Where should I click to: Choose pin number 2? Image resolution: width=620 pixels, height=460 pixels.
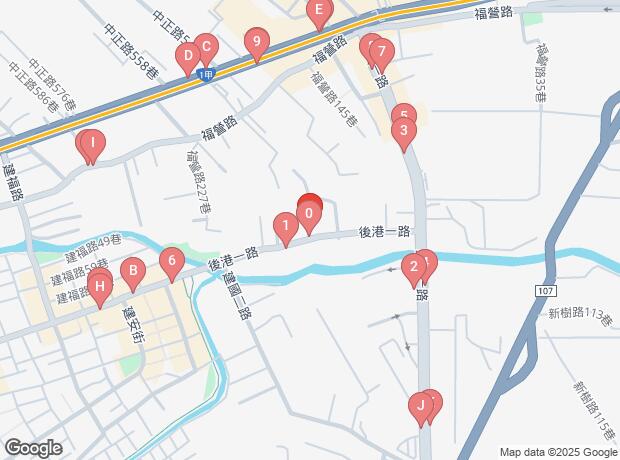[x=413, y=268]
